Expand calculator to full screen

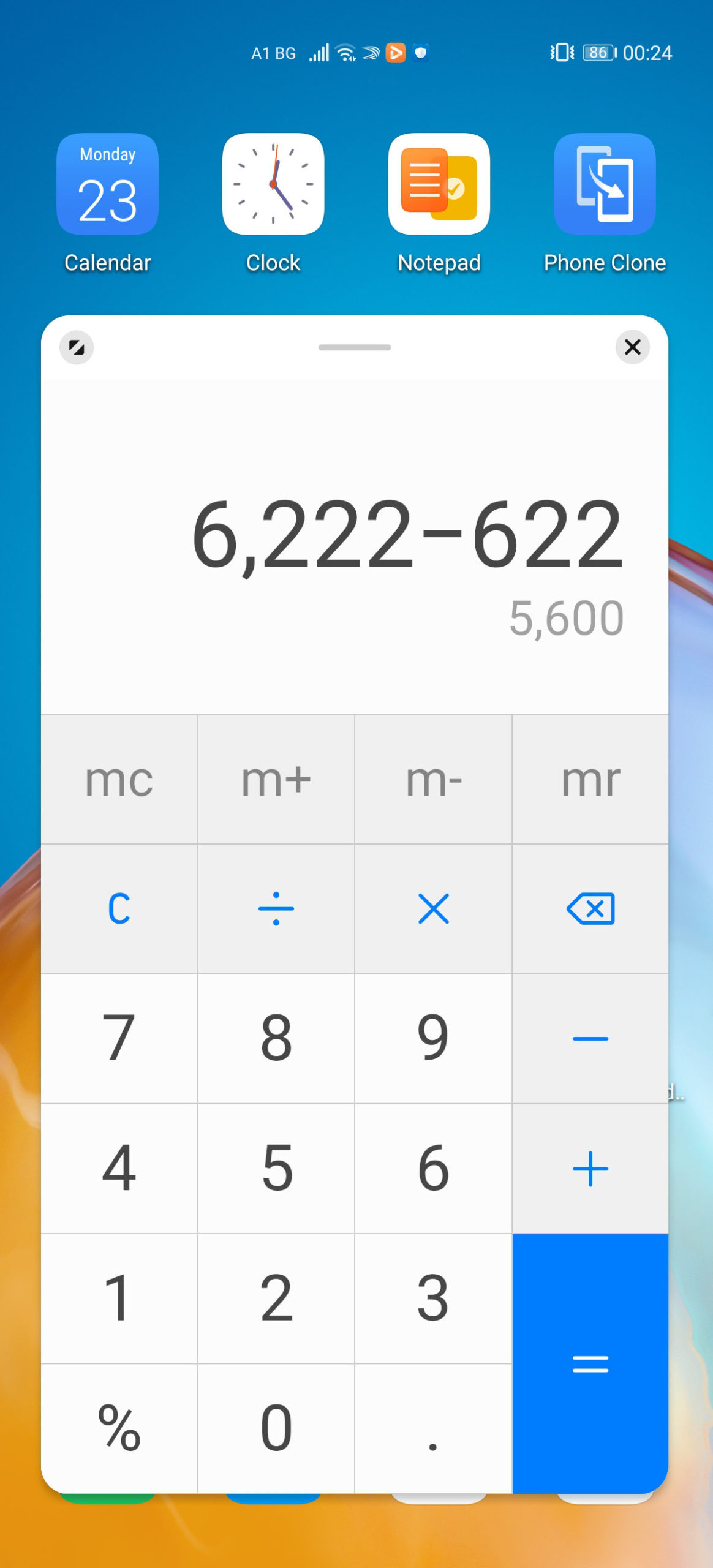coord(77,347)
